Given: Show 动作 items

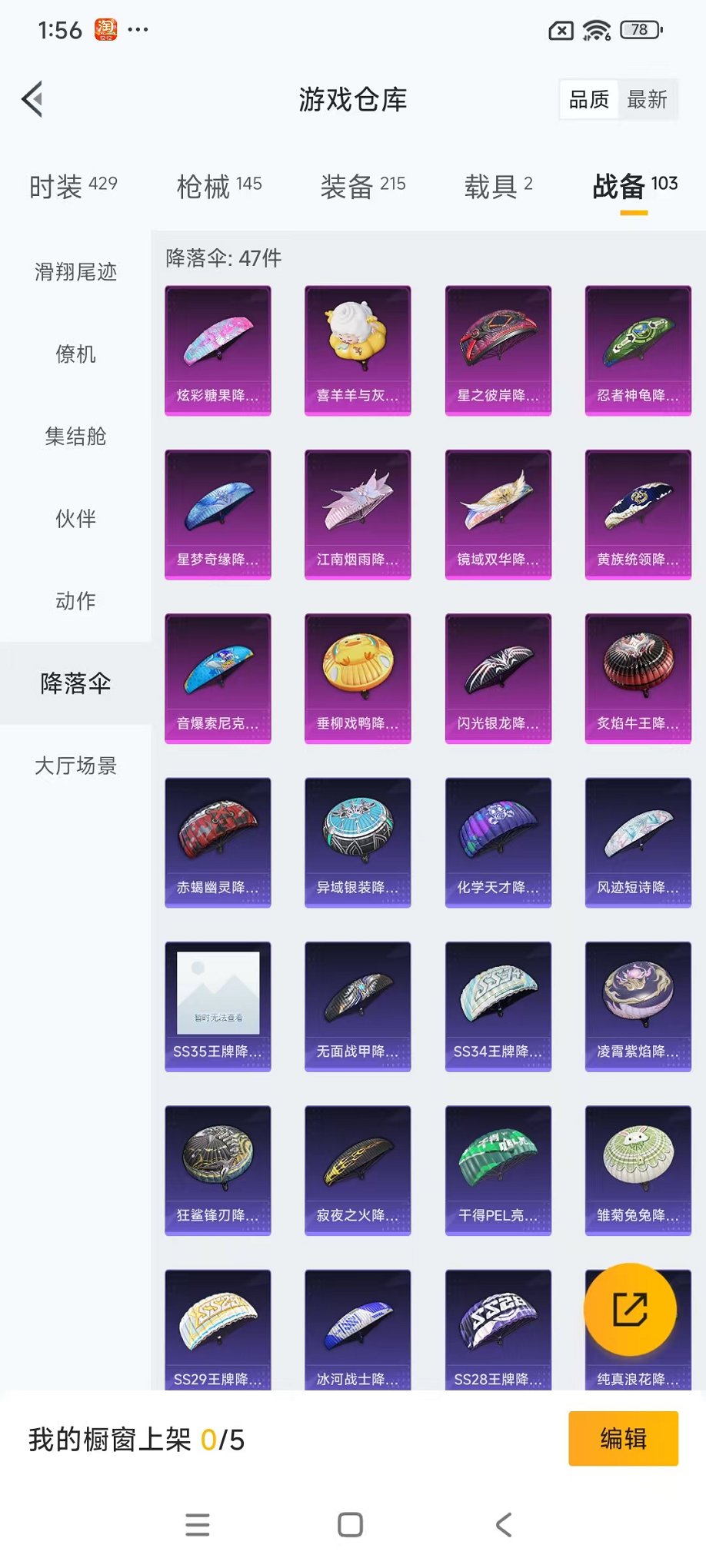Looking at the screenshot, I should (75, 601).
